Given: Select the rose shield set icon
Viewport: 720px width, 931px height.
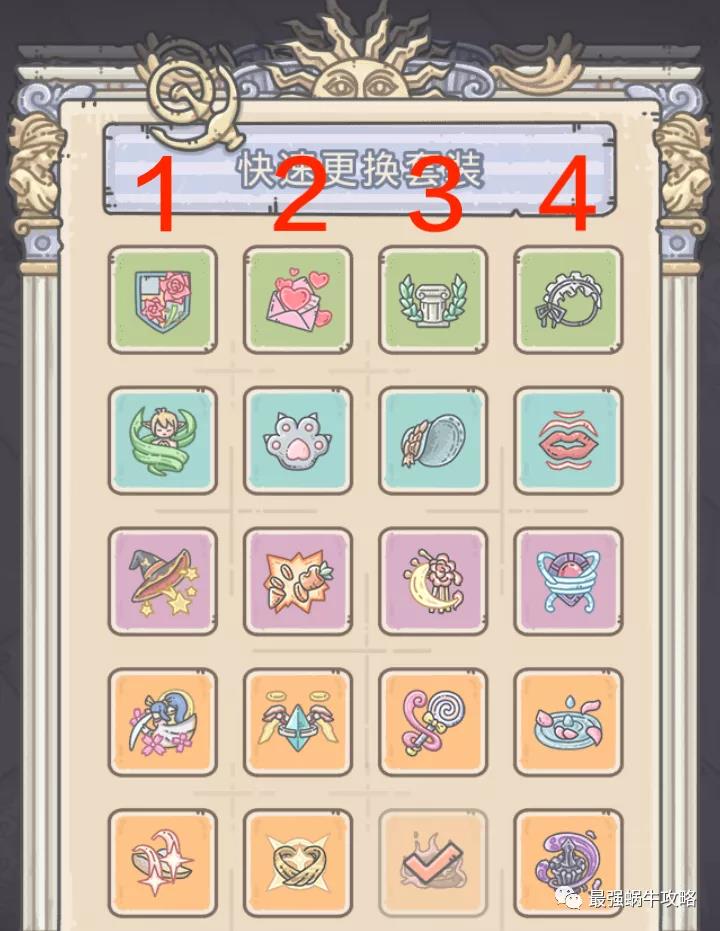Looking at the screenshot, I should pyautogui.click(x=162, y=299).
